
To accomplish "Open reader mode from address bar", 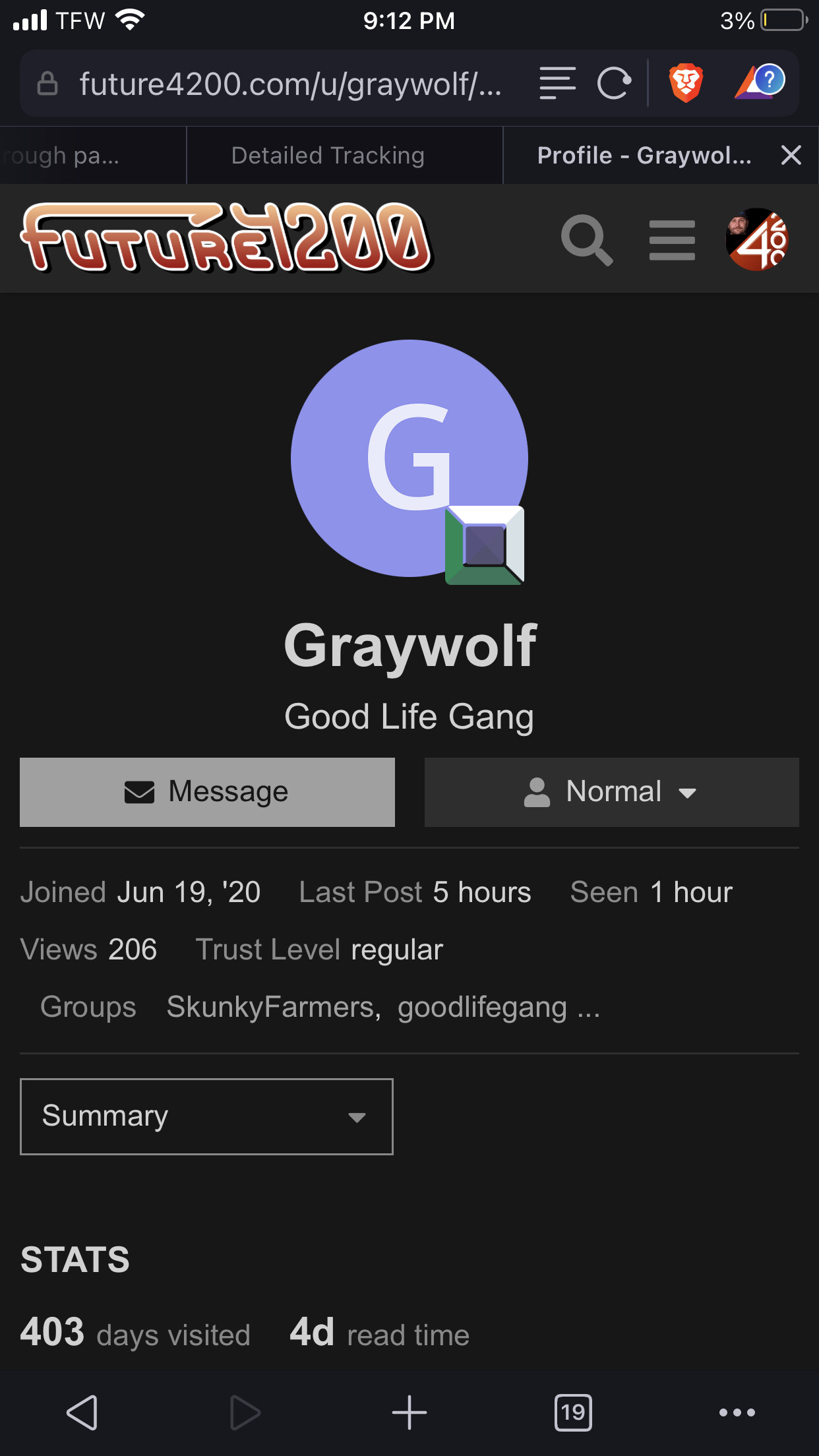I will 557,82.
